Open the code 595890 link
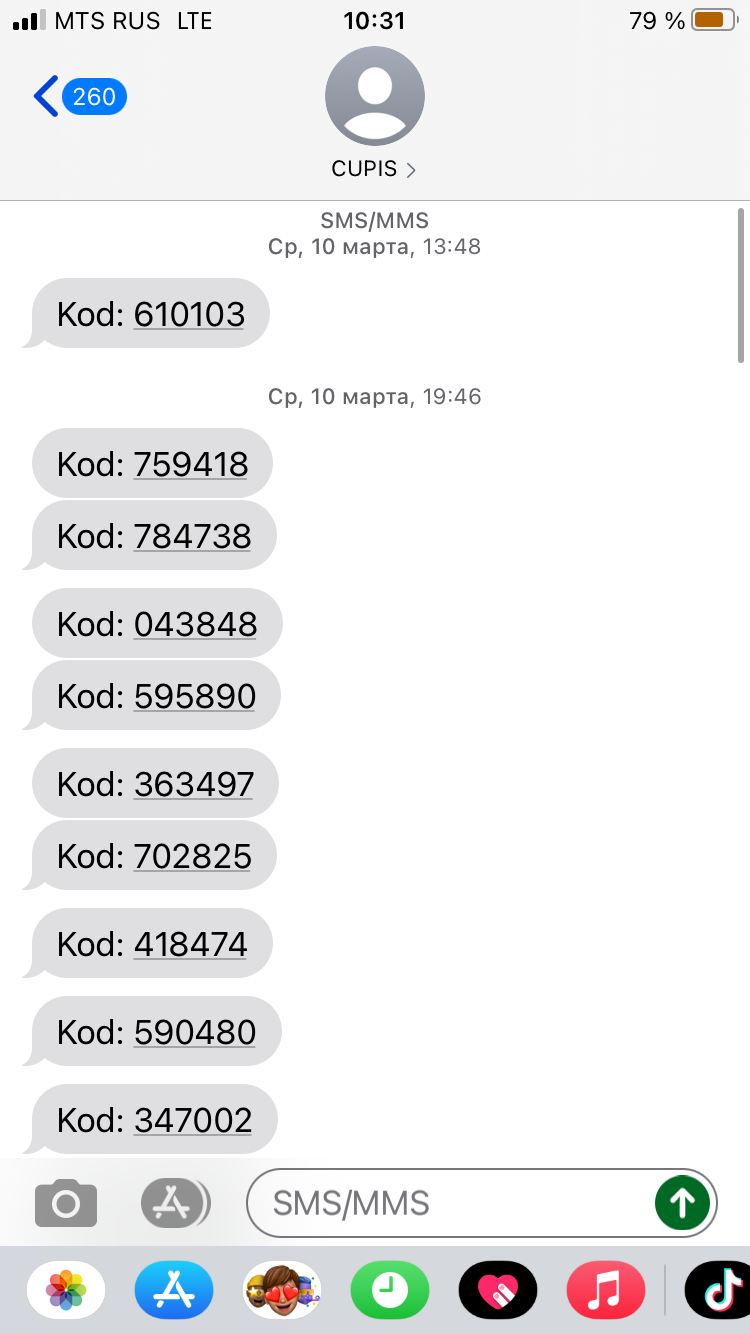The width and height of the screenshot is (750, 1334). (x=194, y=696)
